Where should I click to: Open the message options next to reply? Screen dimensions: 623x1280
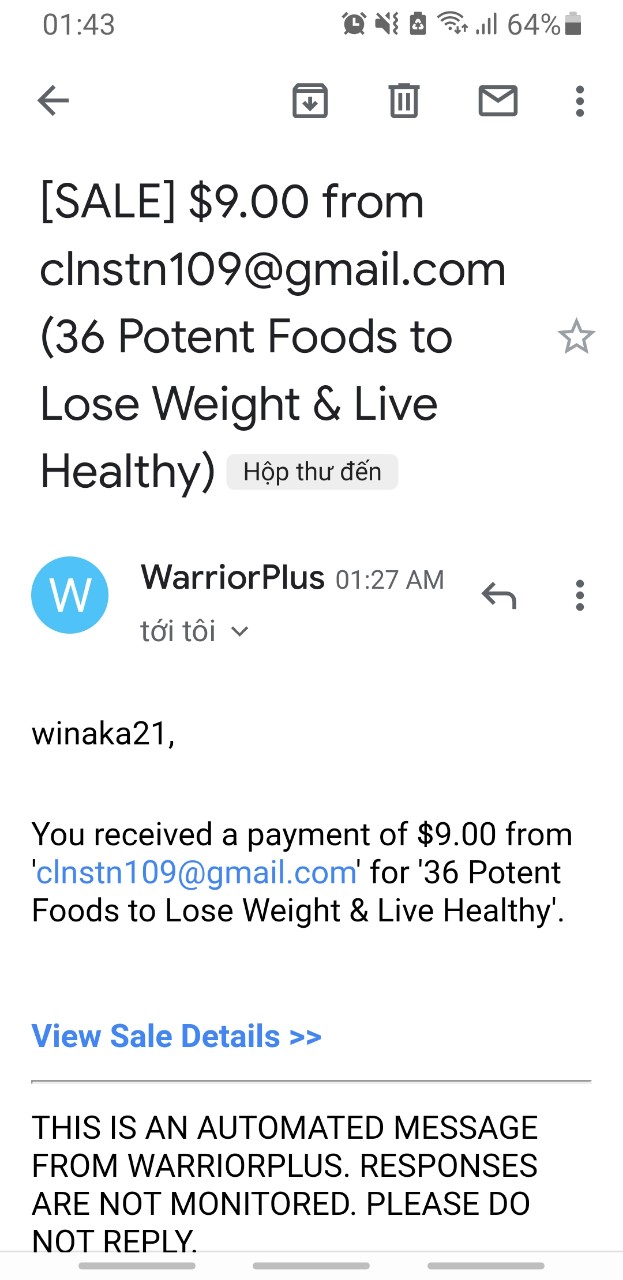[580, 596]
